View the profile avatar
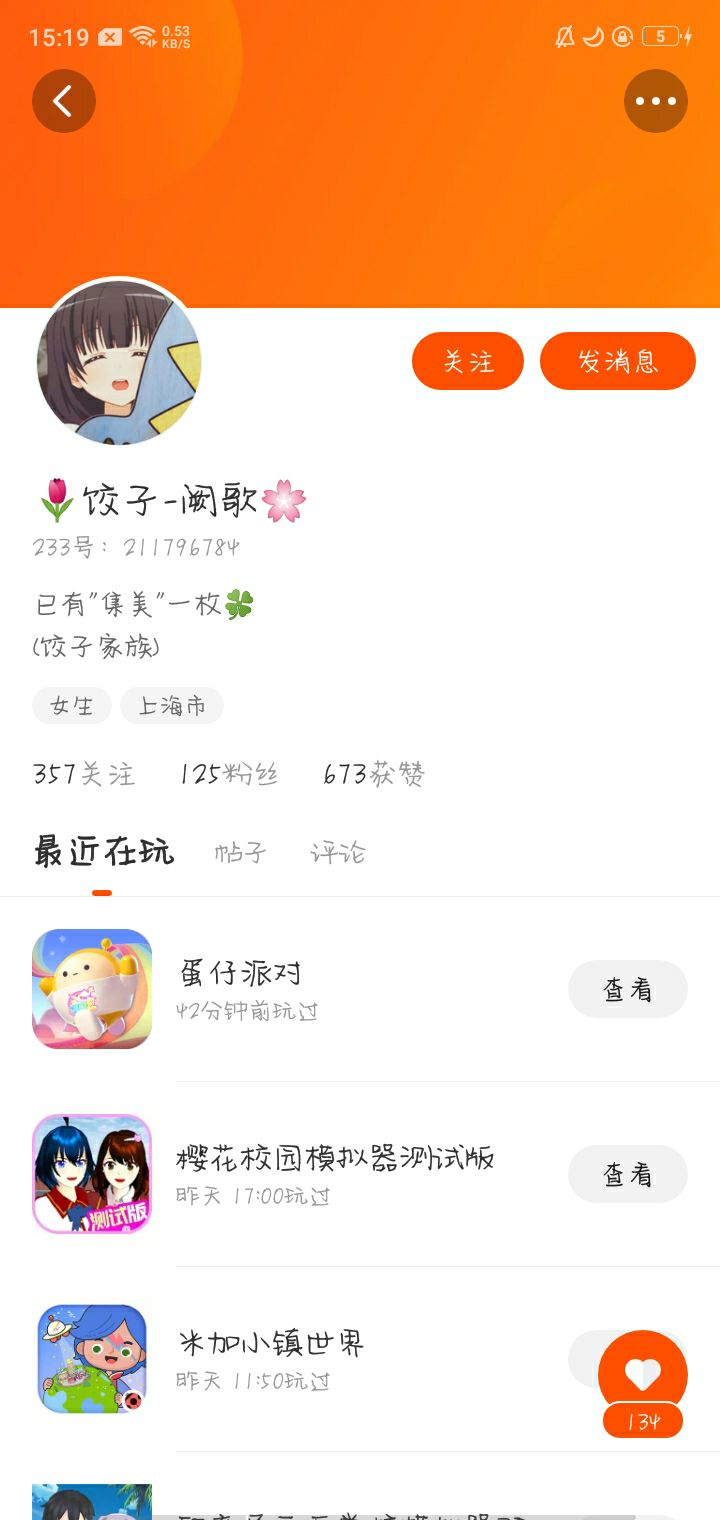720x1520 pixels. coord(119,362)
